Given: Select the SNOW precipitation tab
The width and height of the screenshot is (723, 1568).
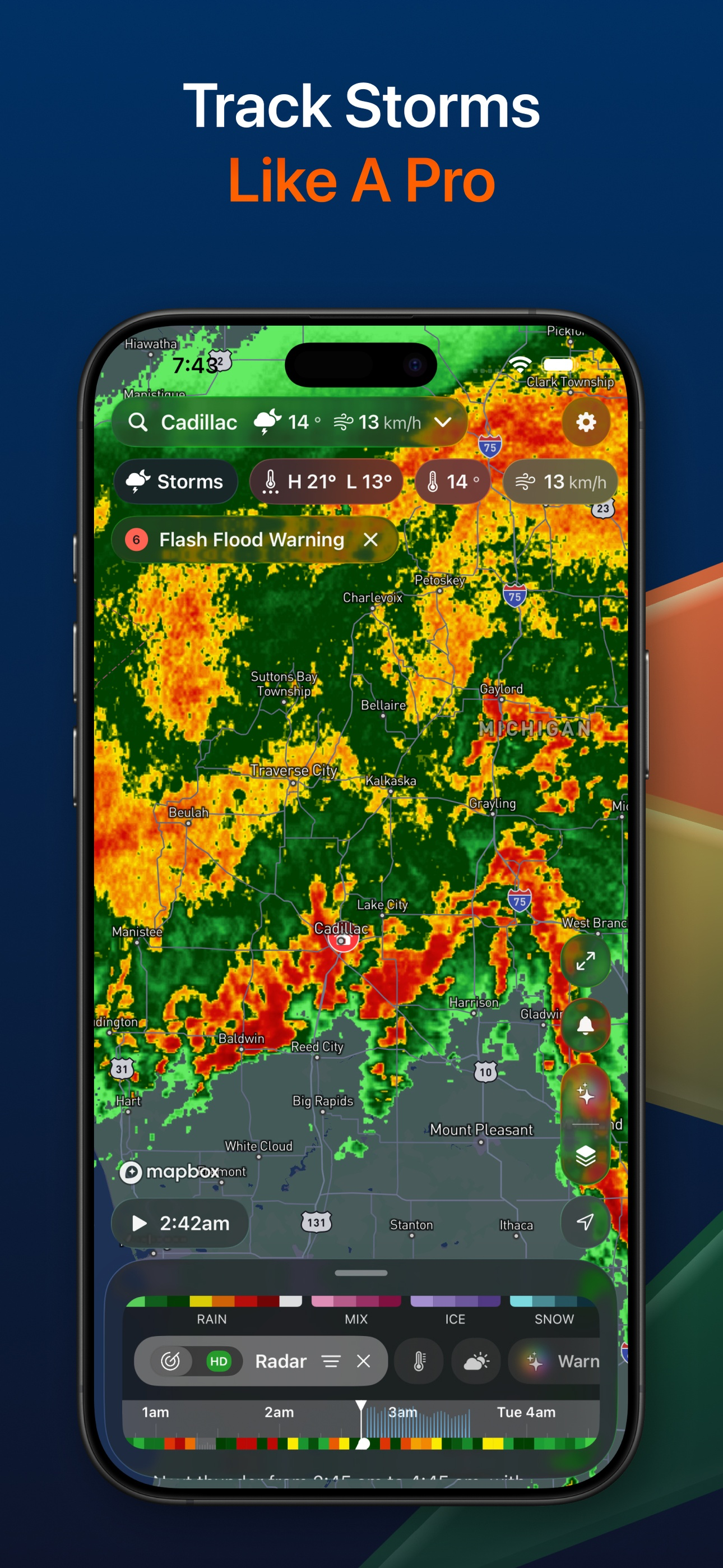Looking at the screenshot, I should click(554, 1319).
